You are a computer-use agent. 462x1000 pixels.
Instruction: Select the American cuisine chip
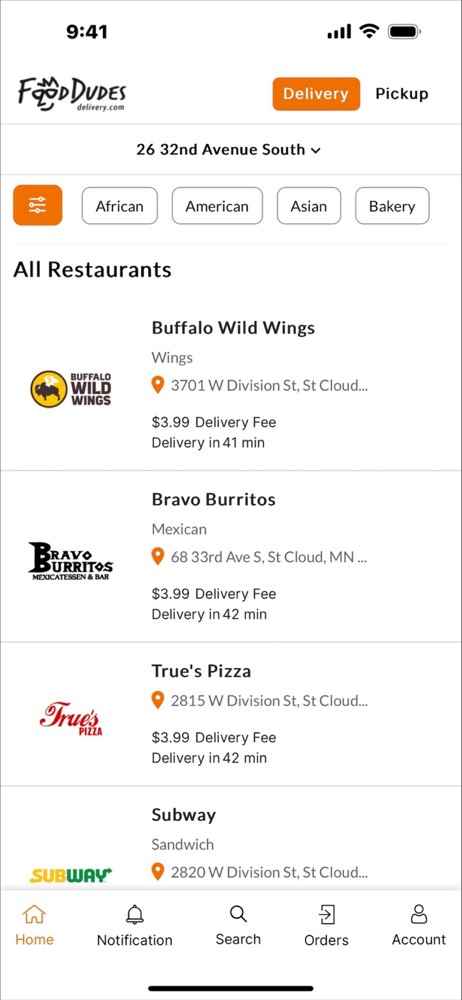[217, 206]
